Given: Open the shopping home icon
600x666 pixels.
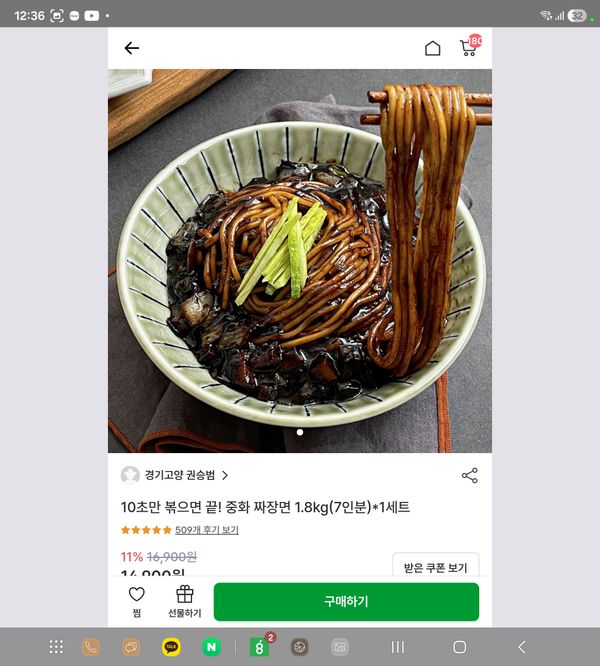Looking at the screenshot, I should click(x=433, y=48).
